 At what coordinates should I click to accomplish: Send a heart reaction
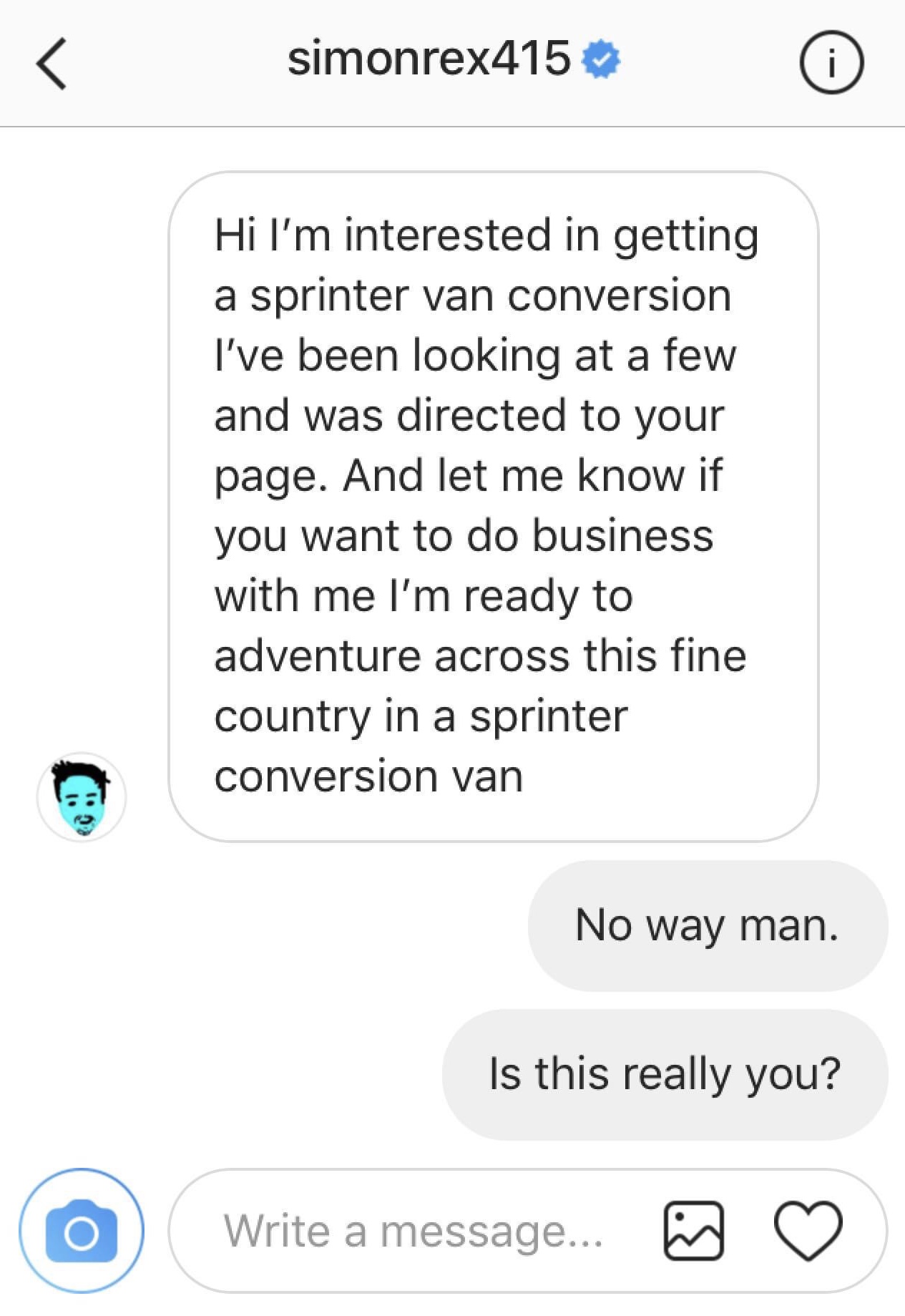click(808, 1231)
